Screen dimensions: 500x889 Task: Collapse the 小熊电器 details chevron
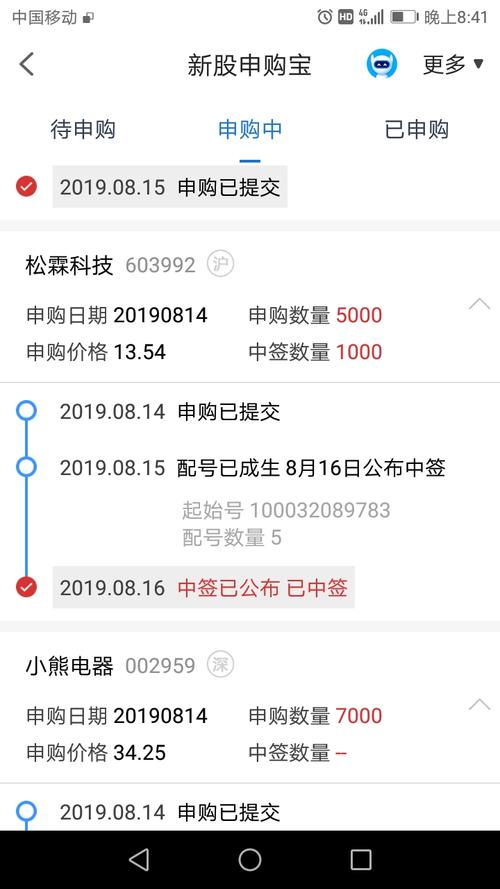click(x=480, y=705)
